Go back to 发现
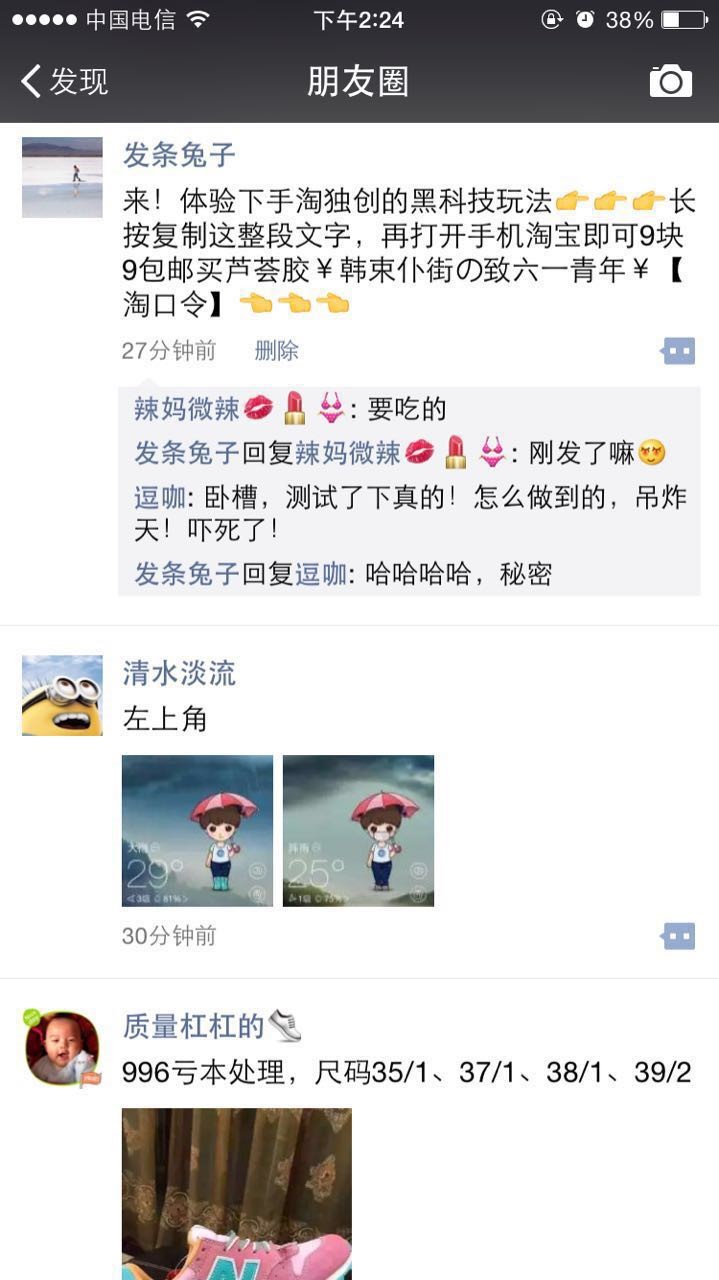Viewport: 719px width, 1280px height. (65, 81)
